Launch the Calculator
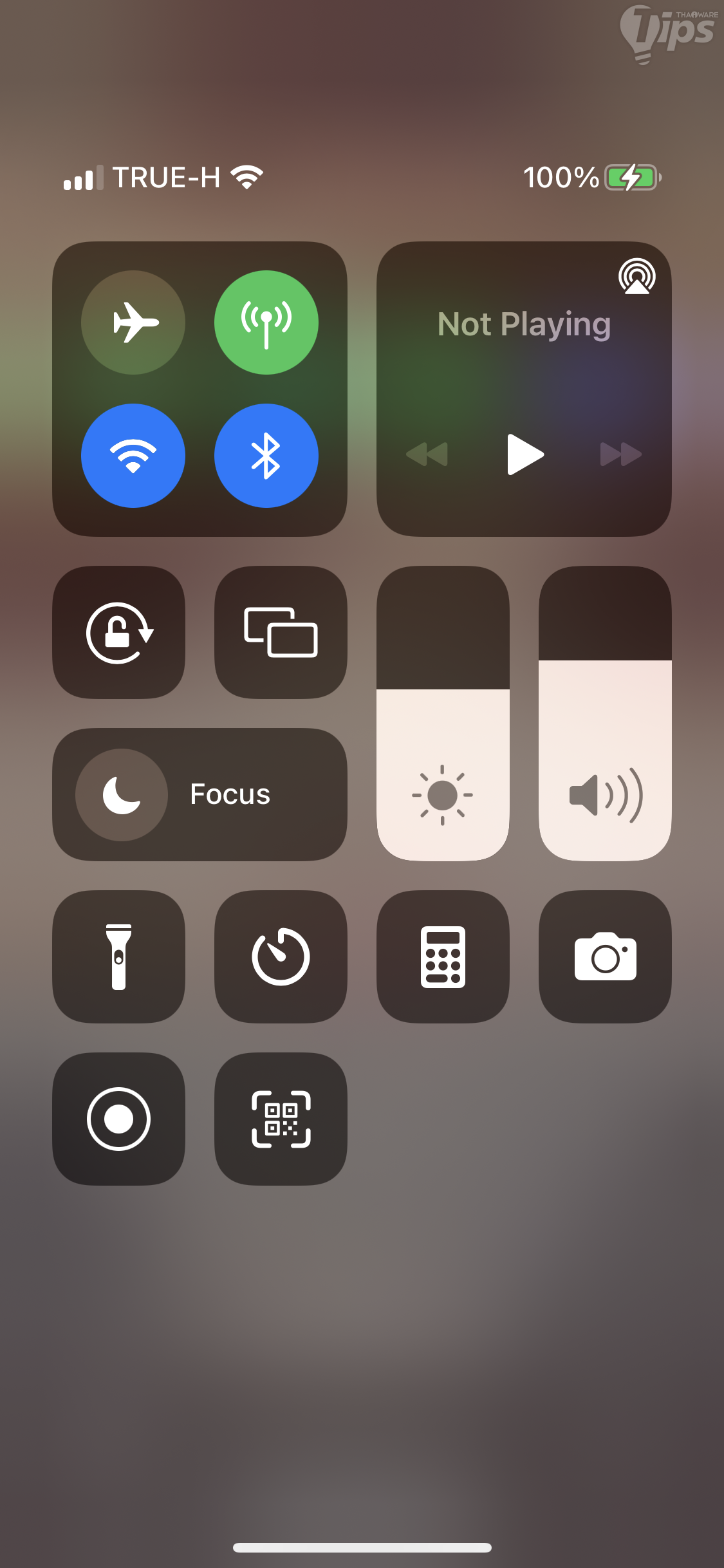 (443, 957)
